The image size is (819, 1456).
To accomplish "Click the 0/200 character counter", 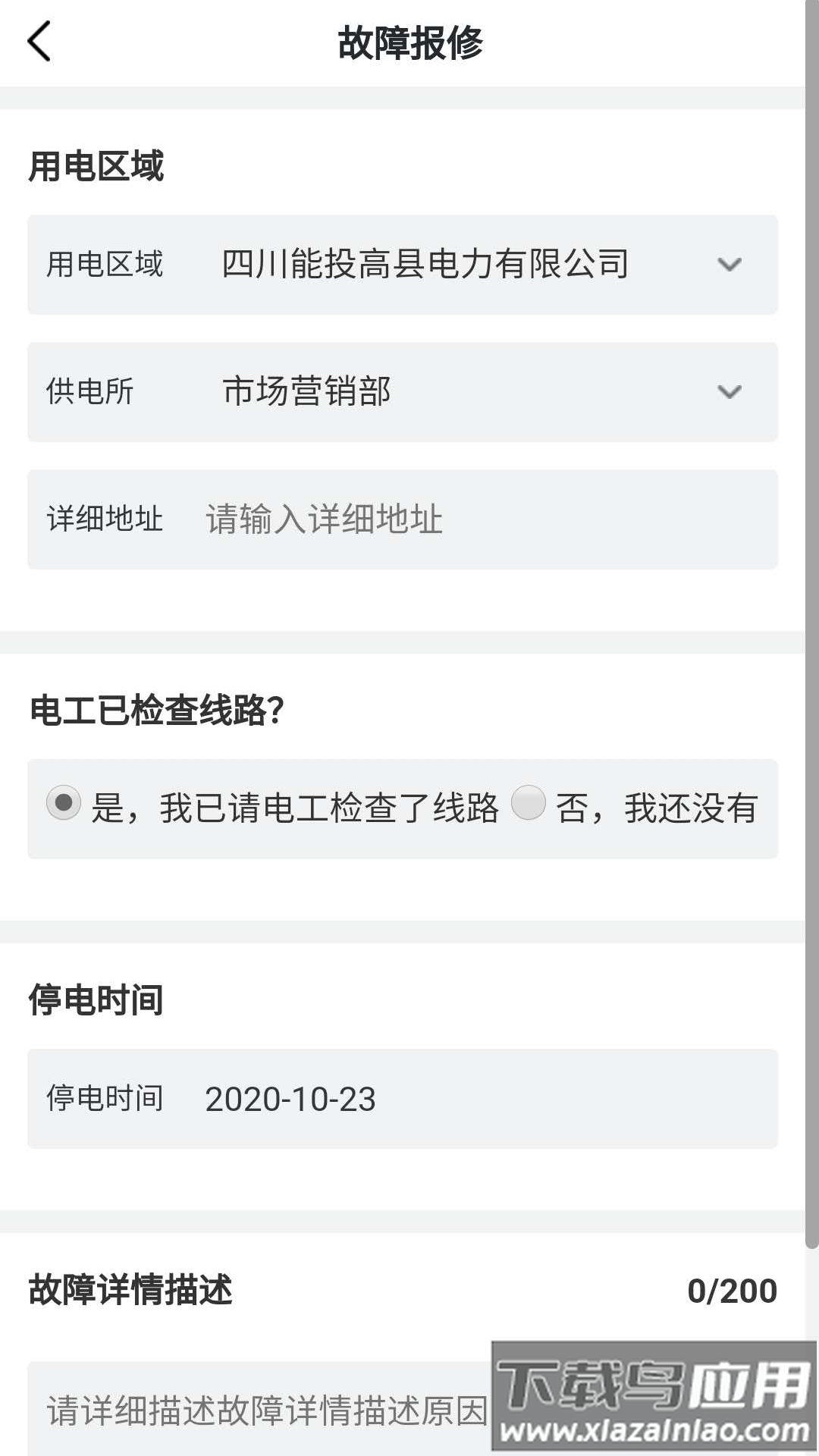I will click(733, 1288).
